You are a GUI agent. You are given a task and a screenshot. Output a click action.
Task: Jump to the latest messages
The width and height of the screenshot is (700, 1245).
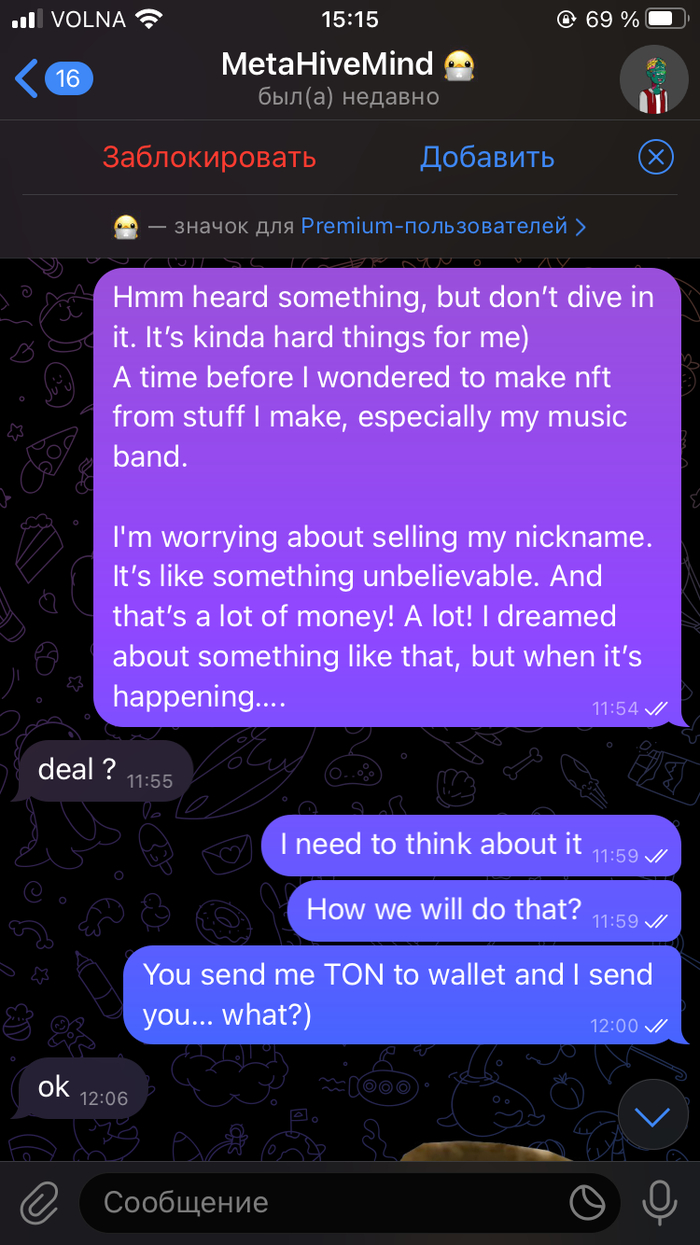pyautogui.click(x=652, y=1117)
